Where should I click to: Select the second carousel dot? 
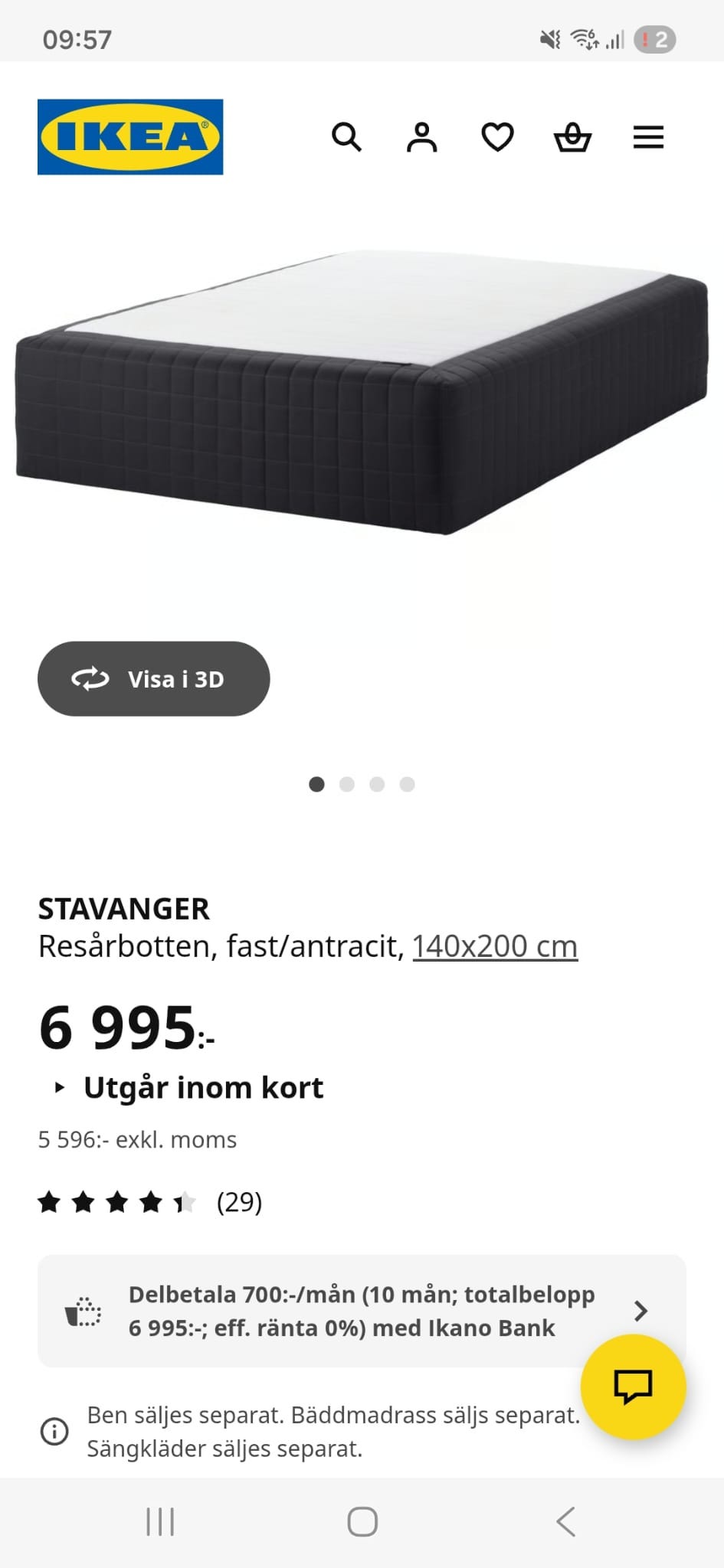347,784
